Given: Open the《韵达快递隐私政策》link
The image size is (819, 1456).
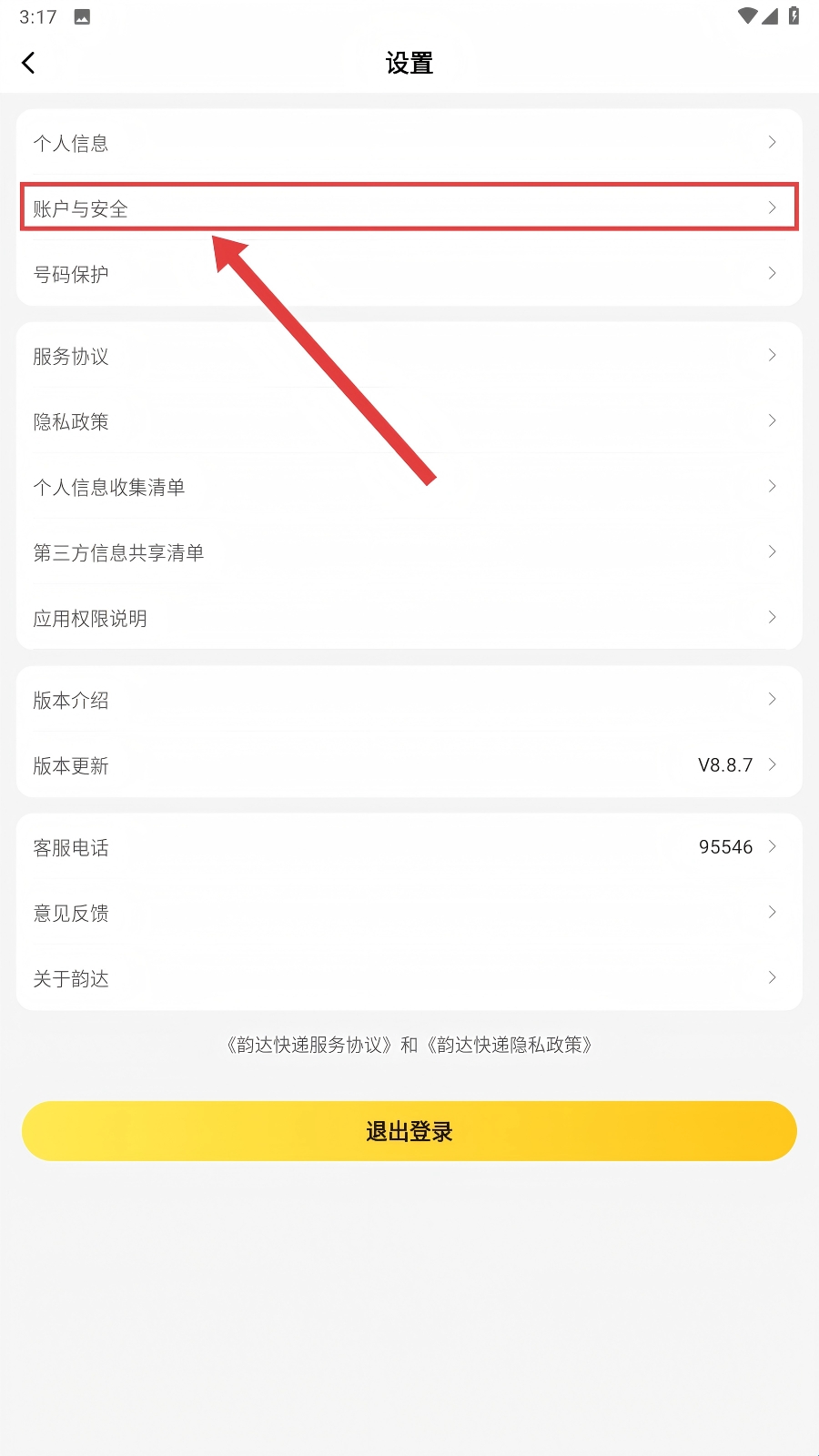Looking at the screenshot, I should [510, 1045].
